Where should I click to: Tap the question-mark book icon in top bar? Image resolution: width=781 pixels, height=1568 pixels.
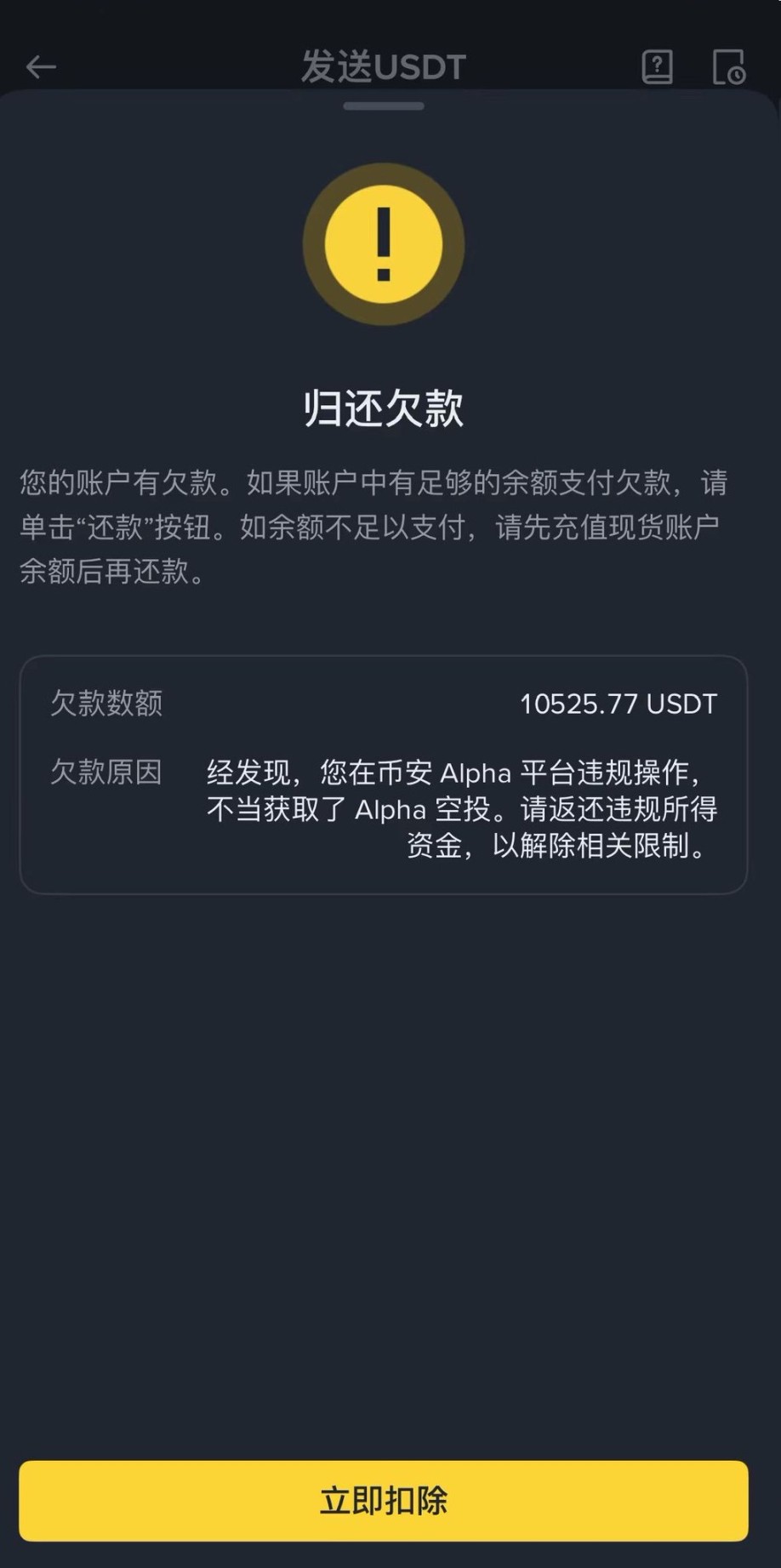[x=656, y=66]
